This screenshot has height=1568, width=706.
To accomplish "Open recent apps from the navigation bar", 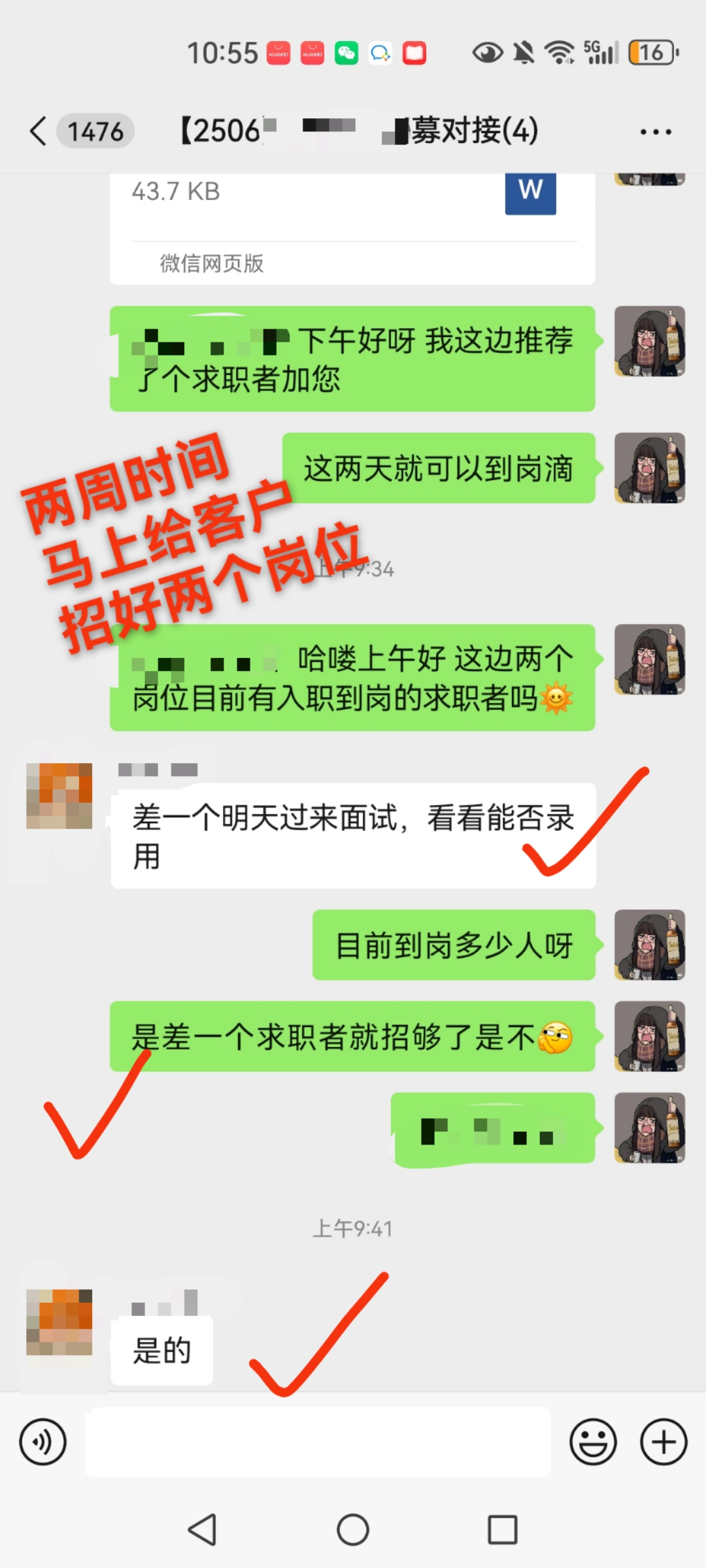I will [x=503, y=1529].
